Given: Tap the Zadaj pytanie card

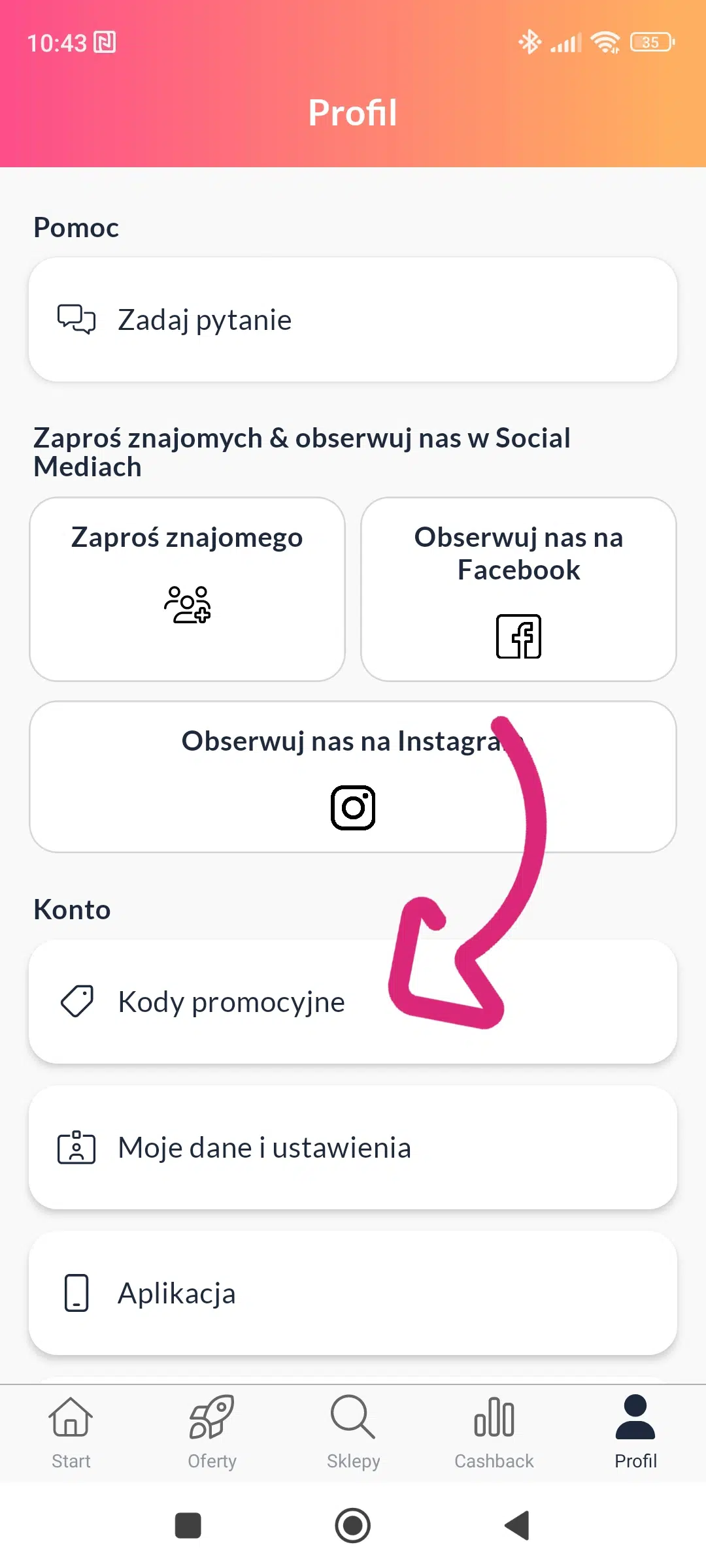Looking at the screenshot, I should [353, 319].
